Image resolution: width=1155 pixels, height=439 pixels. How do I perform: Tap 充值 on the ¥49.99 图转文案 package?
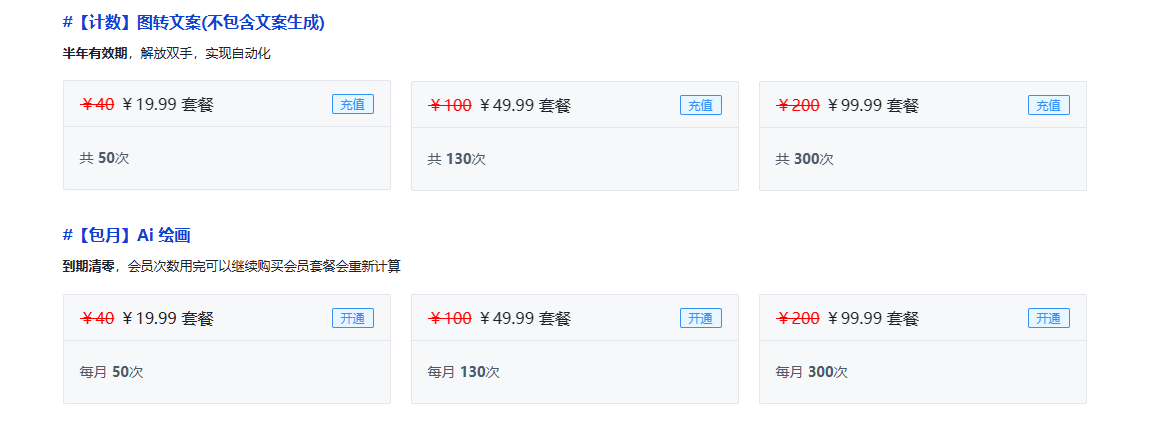(x=700, y=105)
